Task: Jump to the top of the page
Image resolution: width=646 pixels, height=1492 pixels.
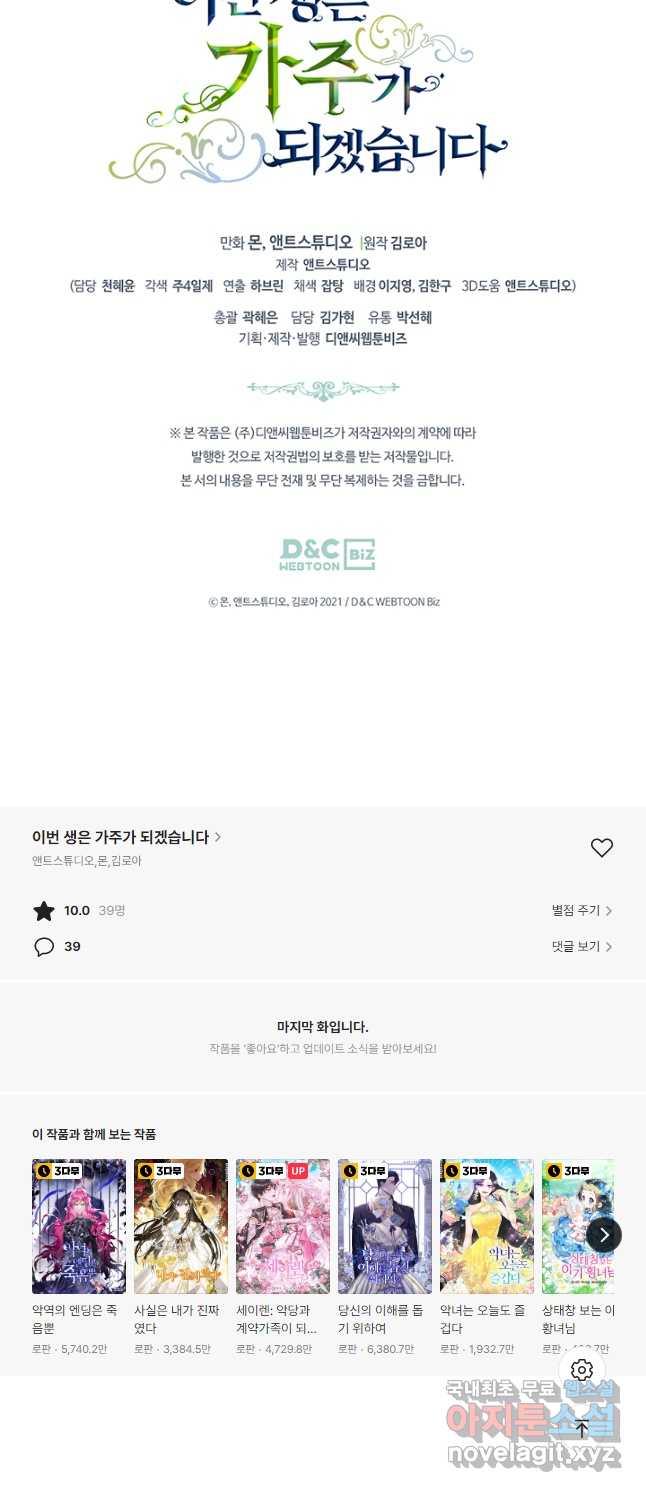Action: [x=582, y=1428]
